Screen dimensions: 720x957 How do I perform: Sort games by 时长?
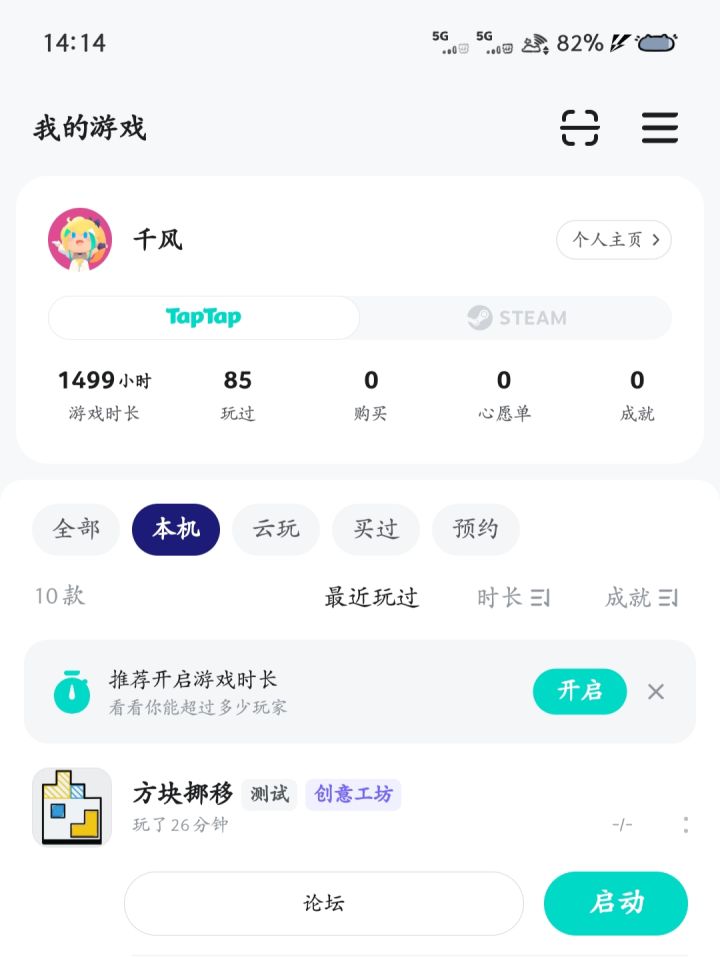[513, 598]
